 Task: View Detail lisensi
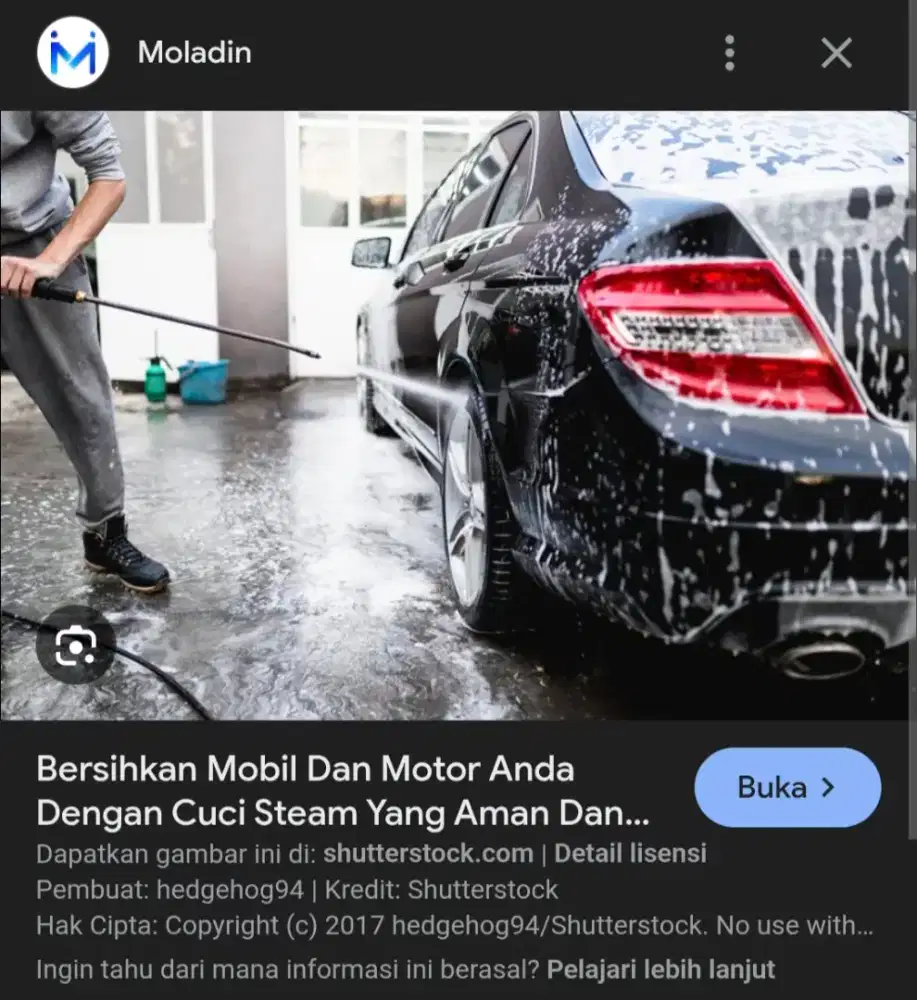click(630, 854)
